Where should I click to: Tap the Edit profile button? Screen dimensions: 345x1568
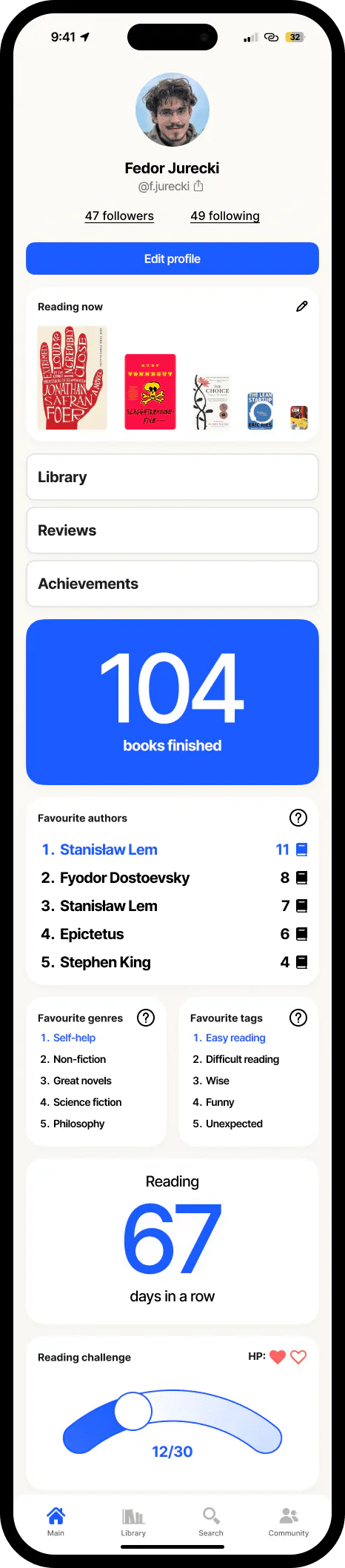pos(172,258)
